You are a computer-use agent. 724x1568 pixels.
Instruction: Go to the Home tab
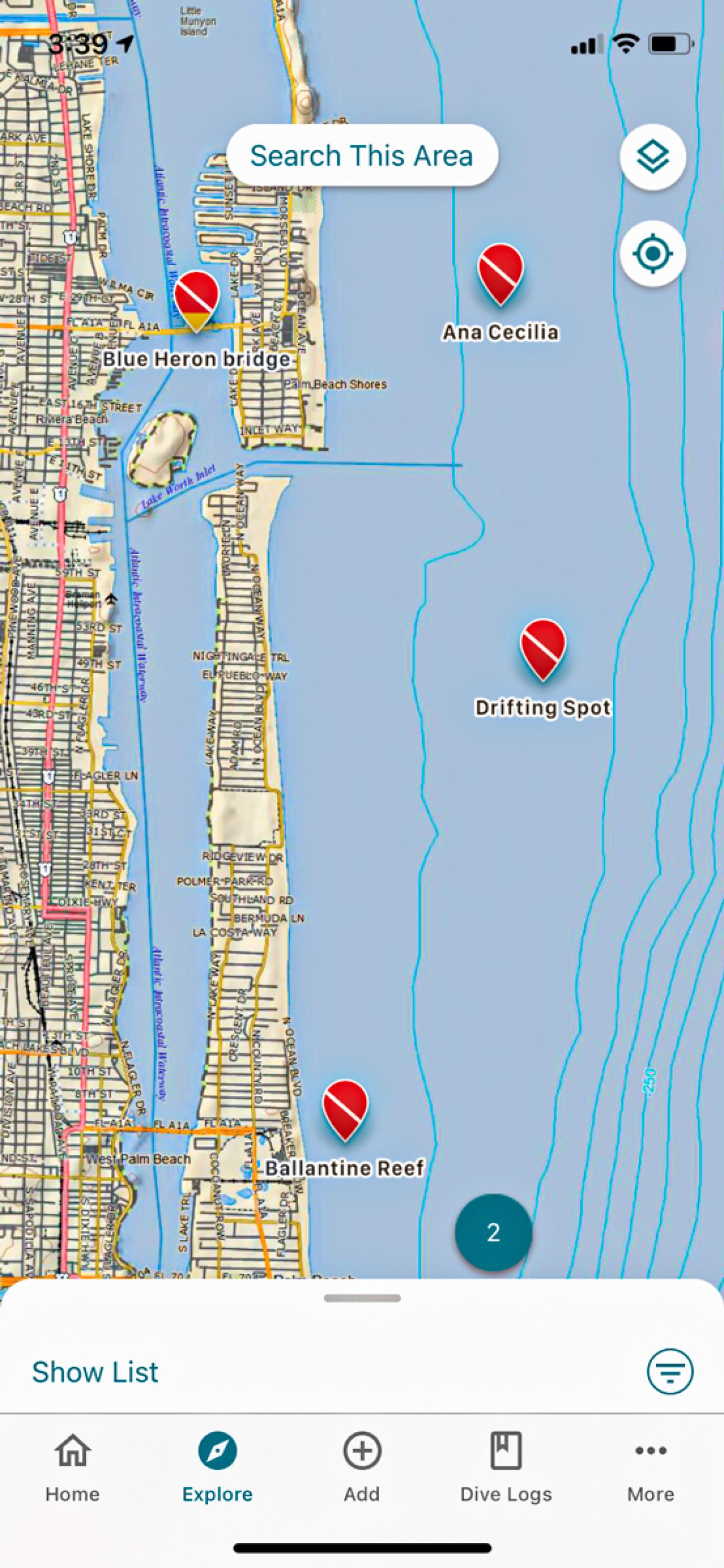coord(72,1466)
